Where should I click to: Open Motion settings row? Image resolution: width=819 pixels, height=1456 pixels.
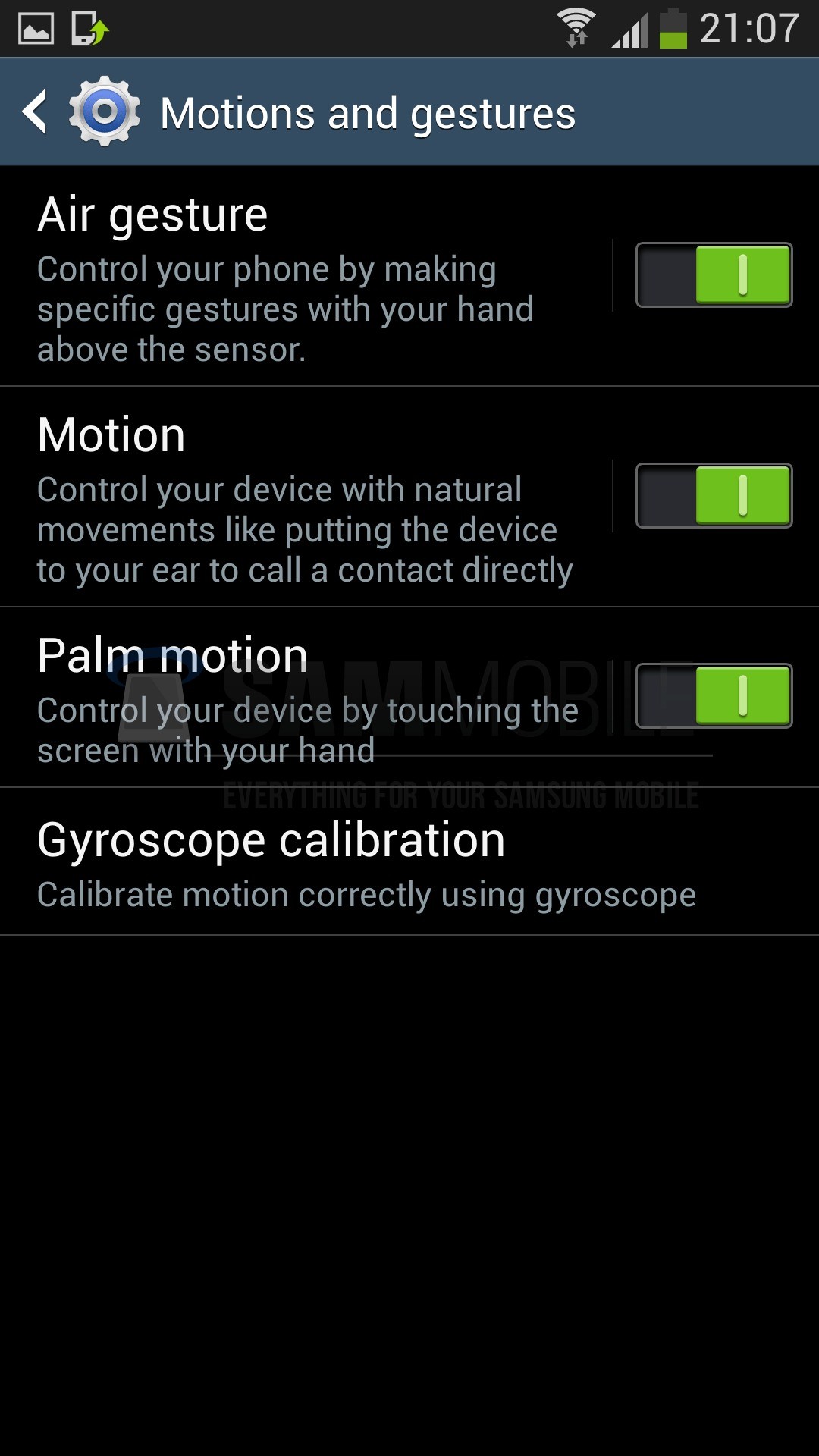pyautogui.click(x=303, y=497)
